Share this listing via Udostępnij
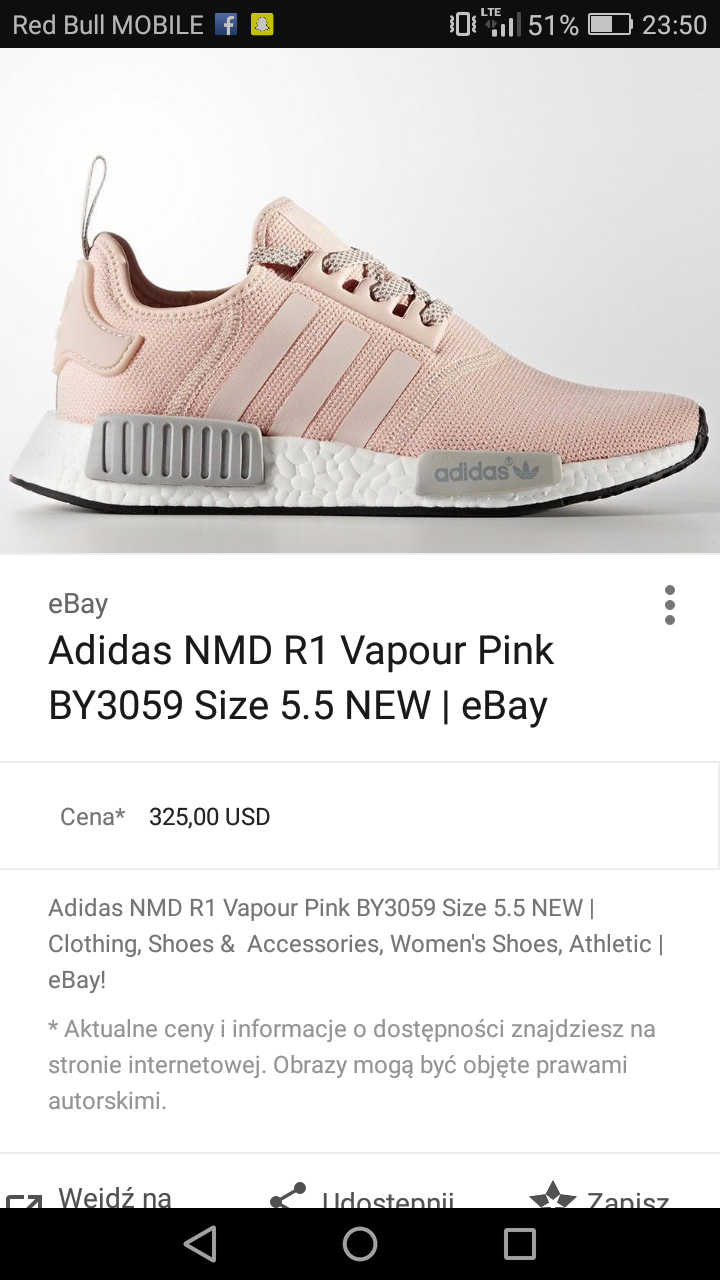Image resolution: width=720 pixels, height=1280 pixels. pos(365,1198)
